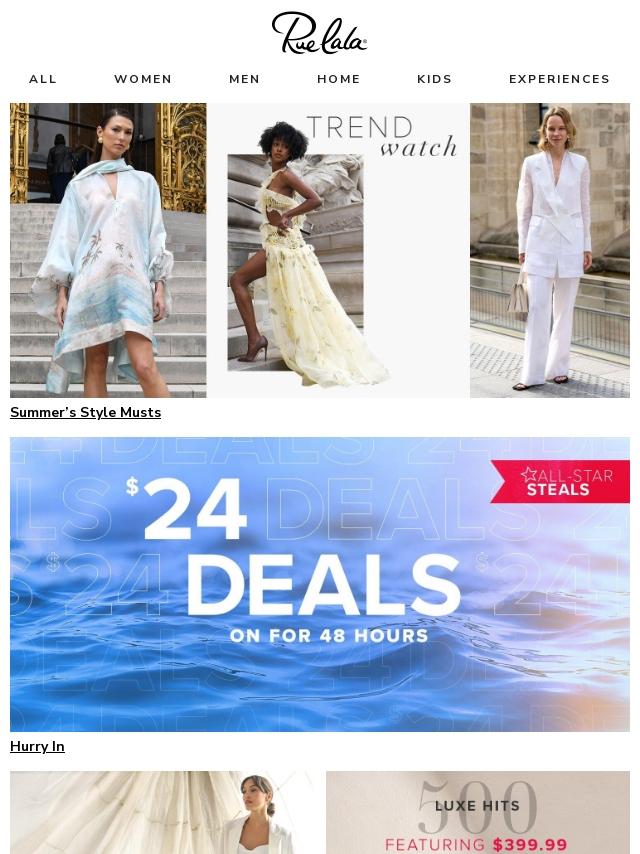Image resolution: width=640 pixels, height=854 pixels.
Task: Open the Trend Watch banner
Action: [320, 250]
